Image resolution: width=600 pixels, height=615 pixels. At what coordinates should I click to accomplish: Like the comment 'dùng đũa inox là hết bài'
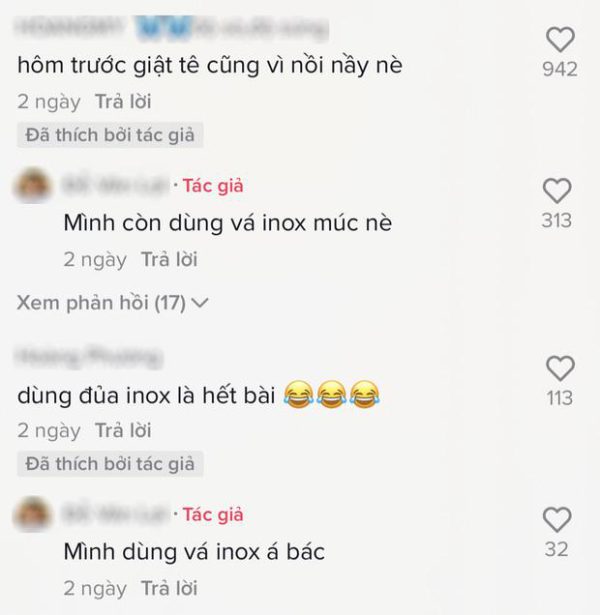(561, 368)
